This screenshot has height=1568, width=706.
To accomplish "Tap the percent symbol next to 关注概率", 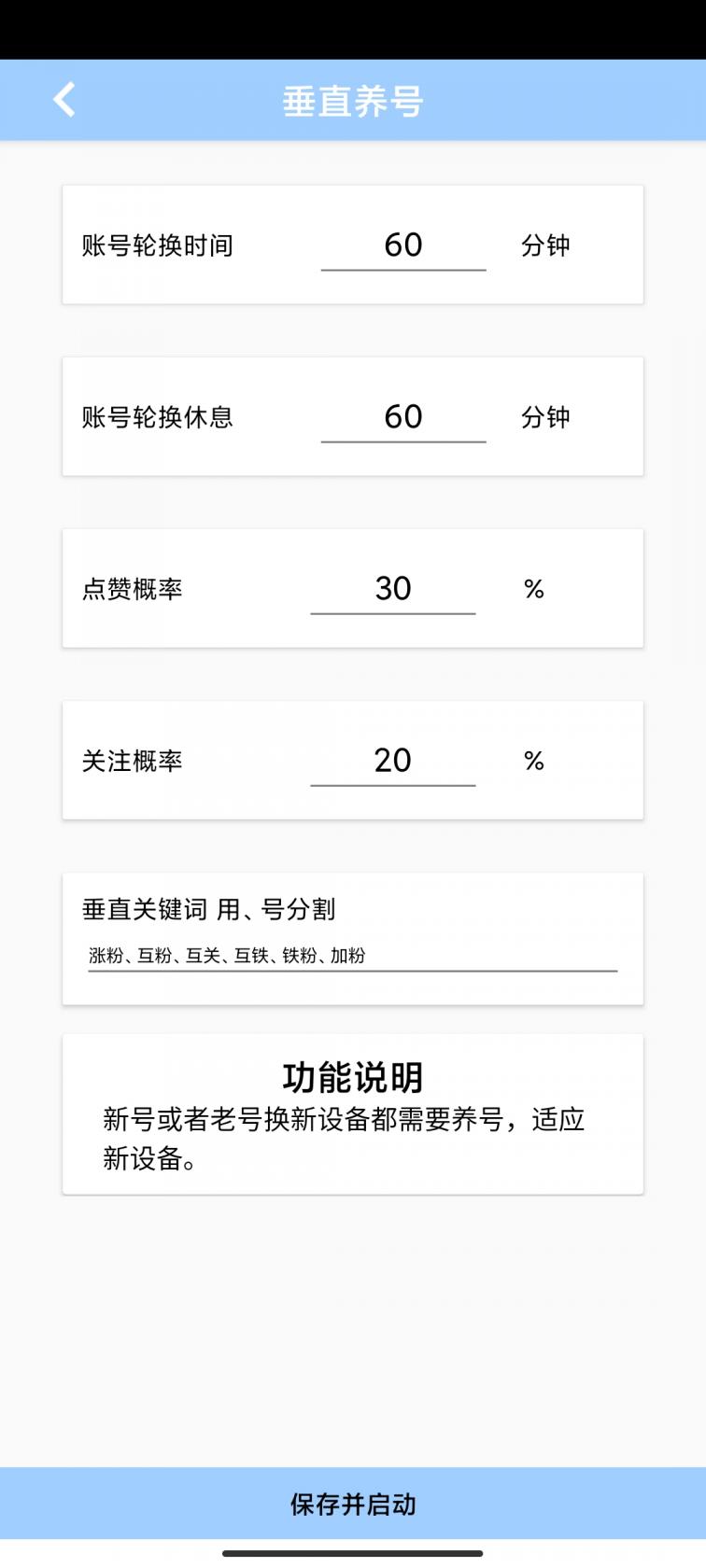I will click(532, 761).
